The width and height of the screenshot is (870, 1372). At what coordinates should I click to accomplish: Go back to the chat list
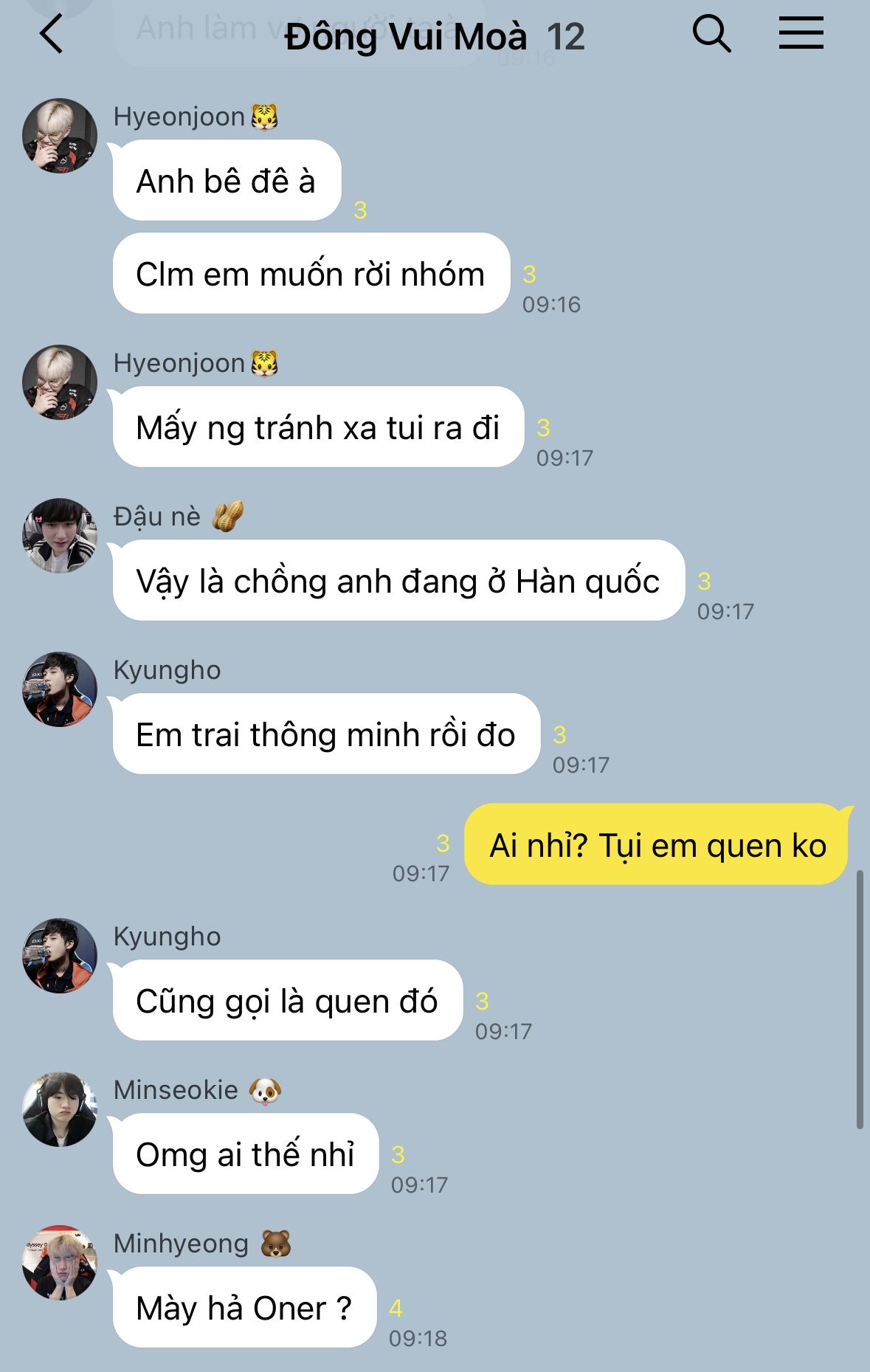pos(52,35)
